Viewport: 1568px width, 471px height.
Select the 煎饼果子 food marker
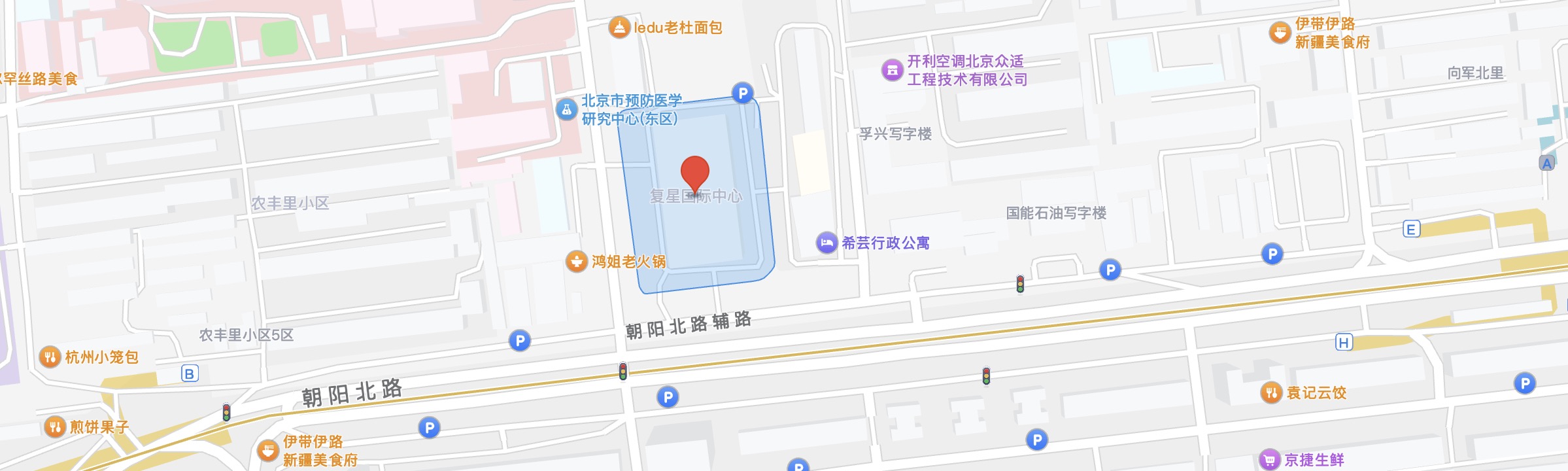pyautogui.click(x=55, y=427)
